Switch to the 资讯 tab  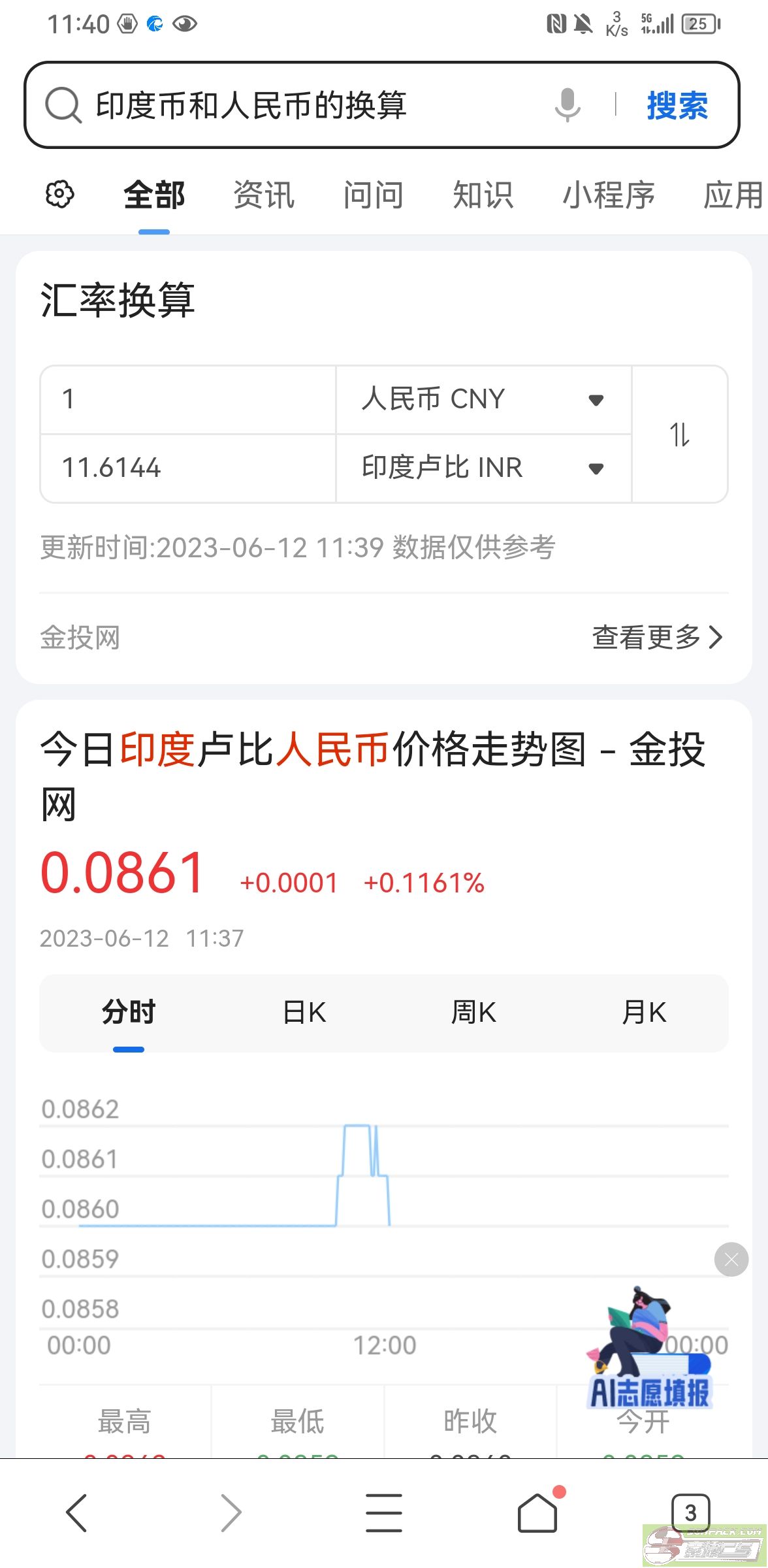point(264,195)
